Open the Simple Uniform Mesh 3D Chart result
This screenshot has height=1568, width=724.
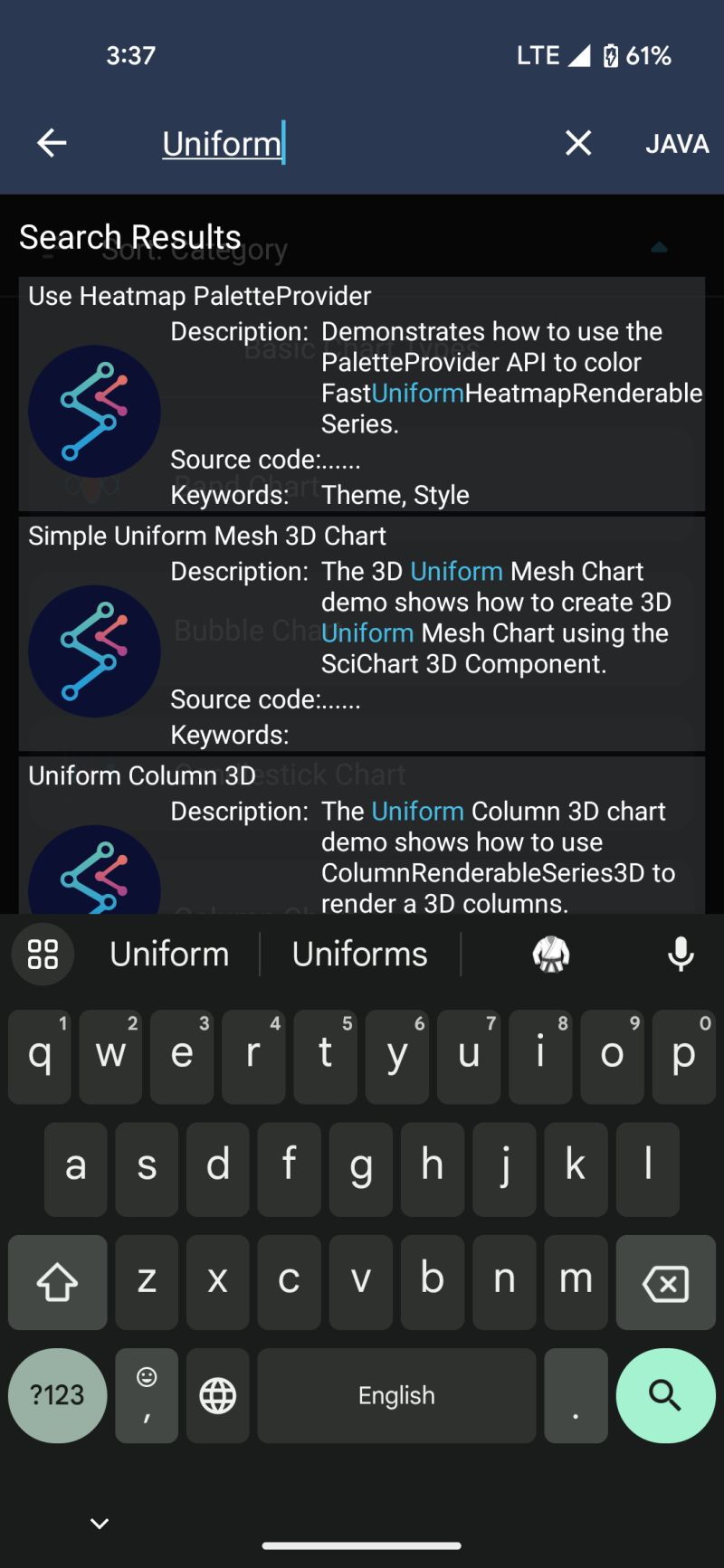click(x=362, y=634)
